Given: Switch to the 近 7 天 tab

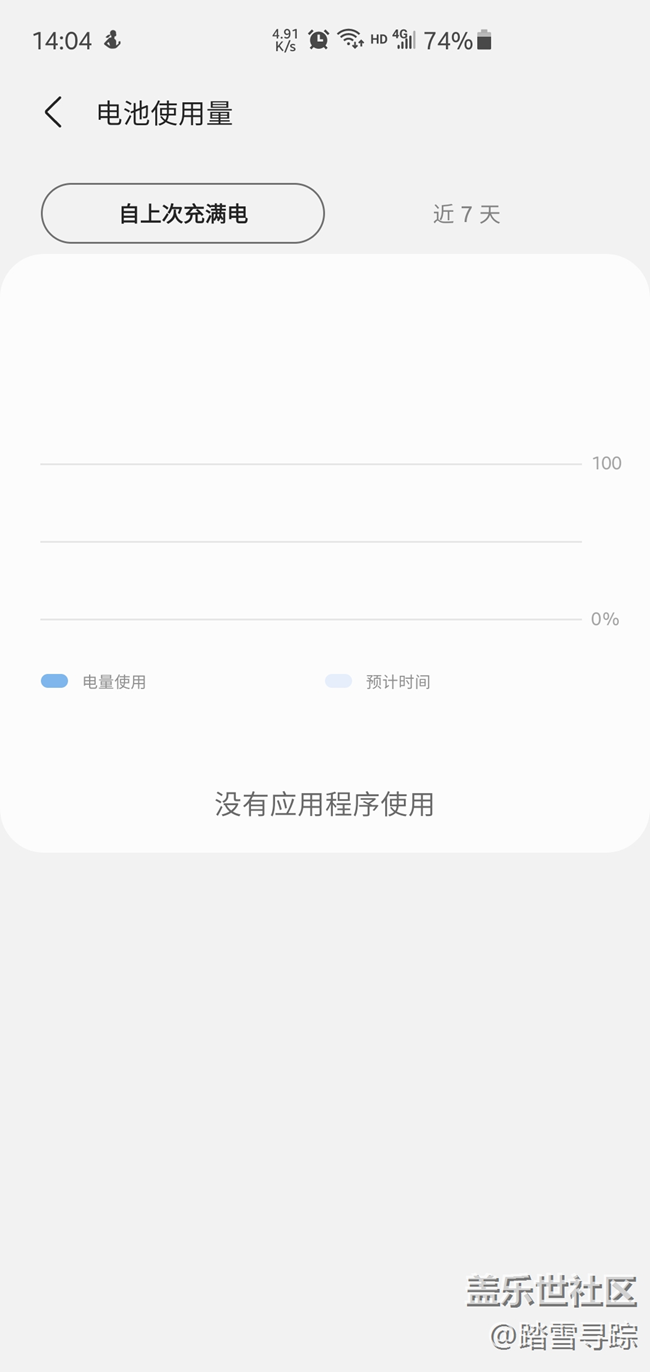Looking at the screenshot, I should click(x=466, y=214).
